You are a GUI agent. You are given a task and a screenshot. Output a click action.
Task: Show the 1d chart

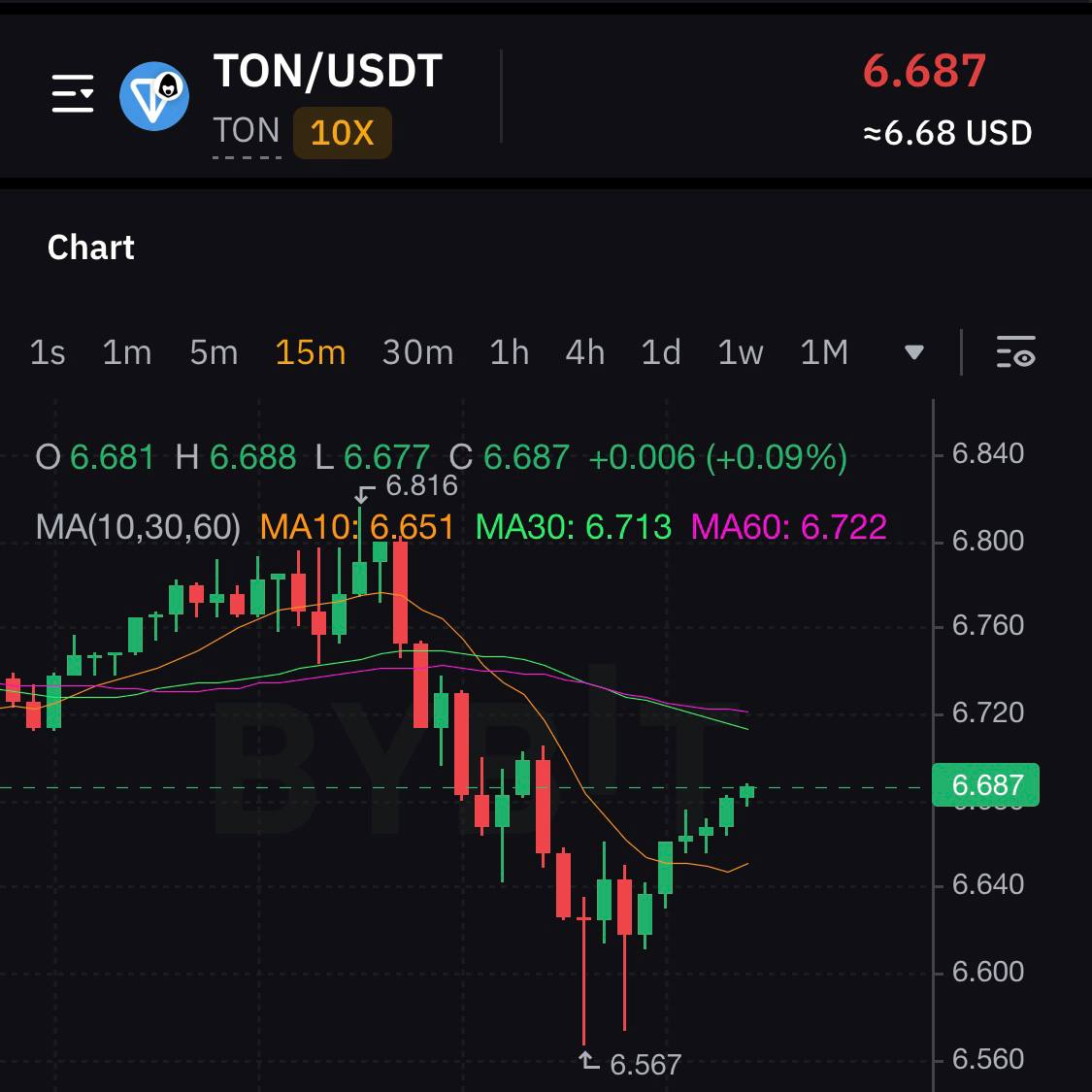tap(661, 352)
